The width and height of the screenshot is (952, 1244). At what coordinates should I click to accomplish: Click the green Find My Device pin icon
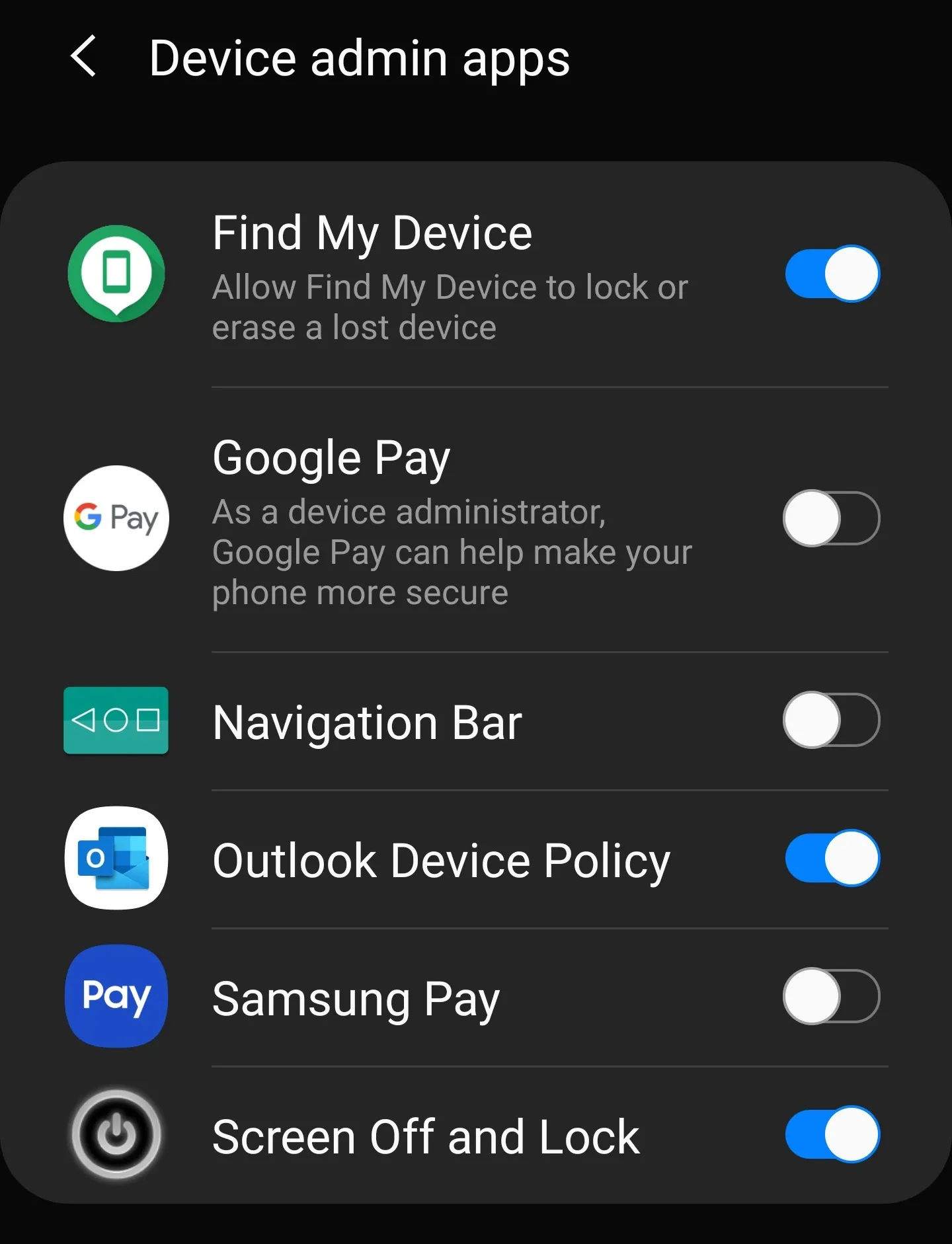click(x=116, y=274)
